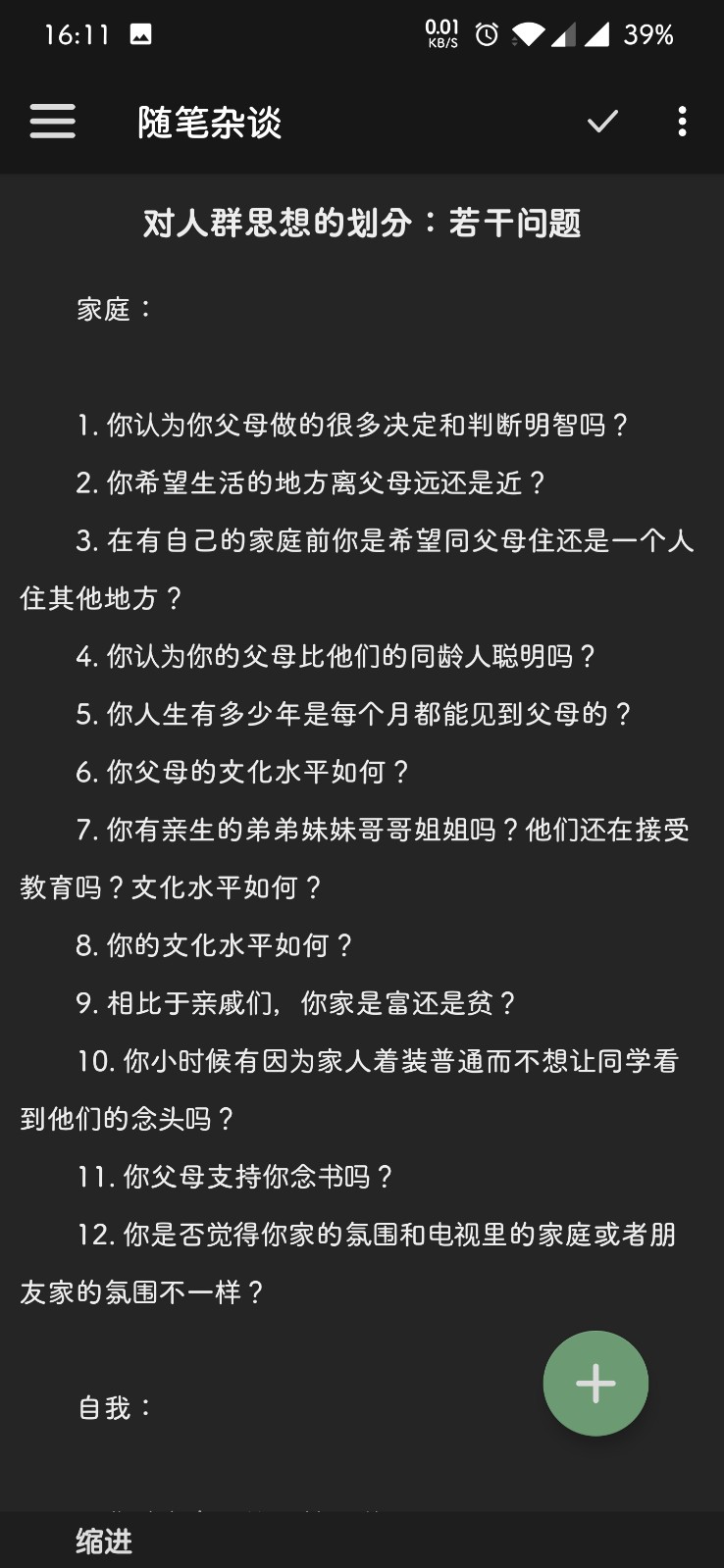Screen dimensions: 724x1568
Task: Open the three-dot overflow menu
Action: click(x=682, y=122)
